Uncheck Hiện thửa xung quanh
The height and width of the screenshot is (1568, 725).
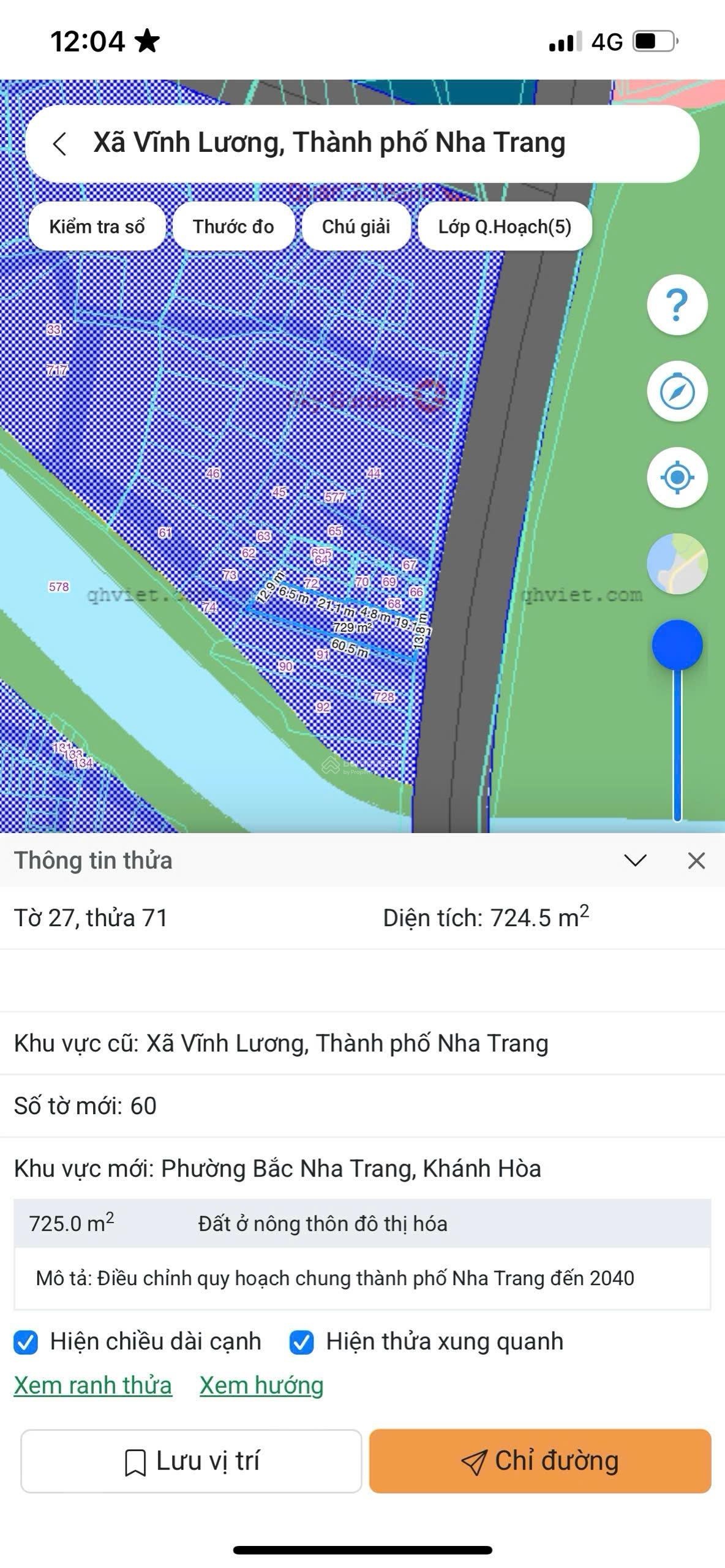[x=302, y=1342]
